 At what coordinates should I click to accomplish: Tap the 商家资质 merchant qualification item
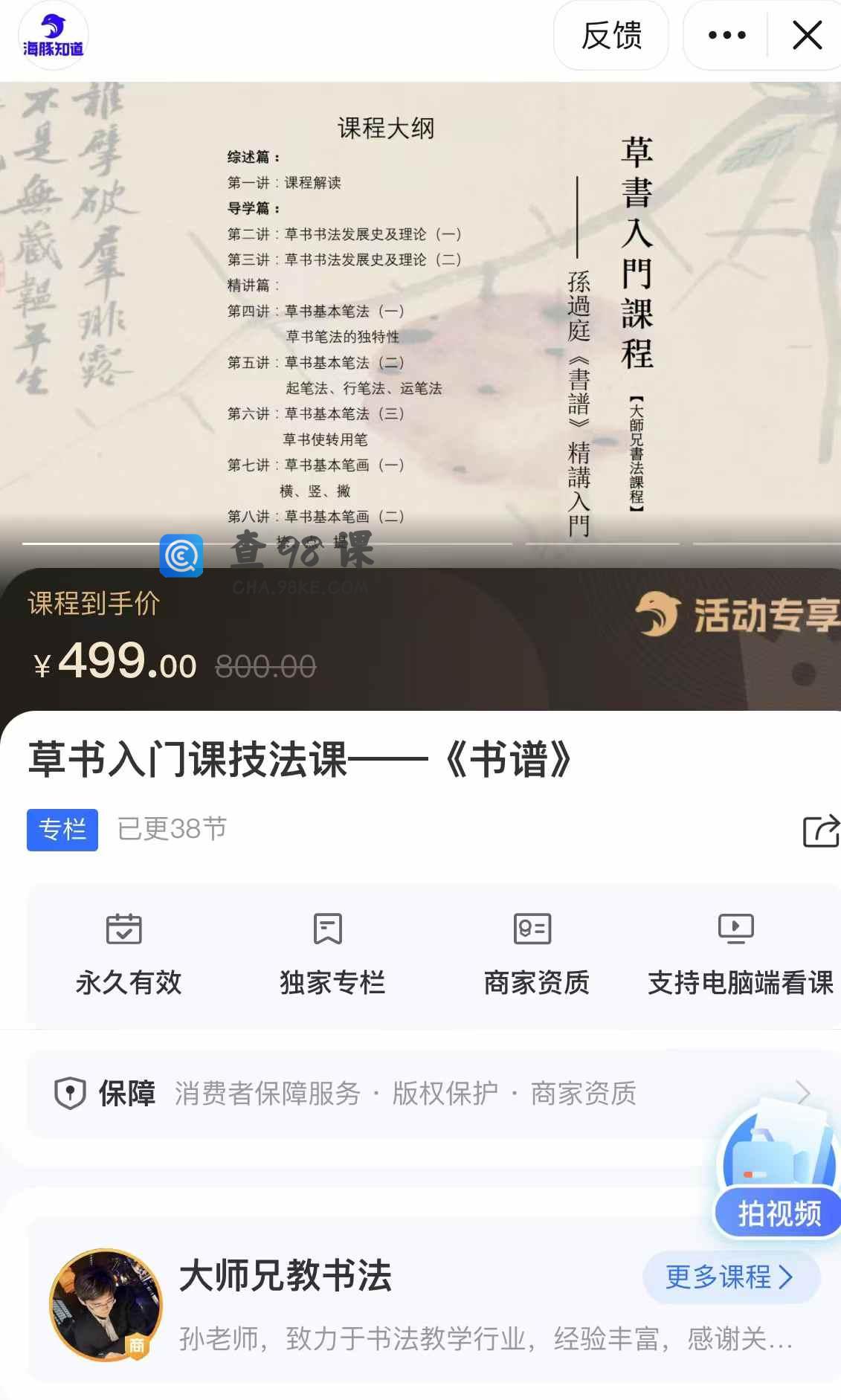click(536, 955)
